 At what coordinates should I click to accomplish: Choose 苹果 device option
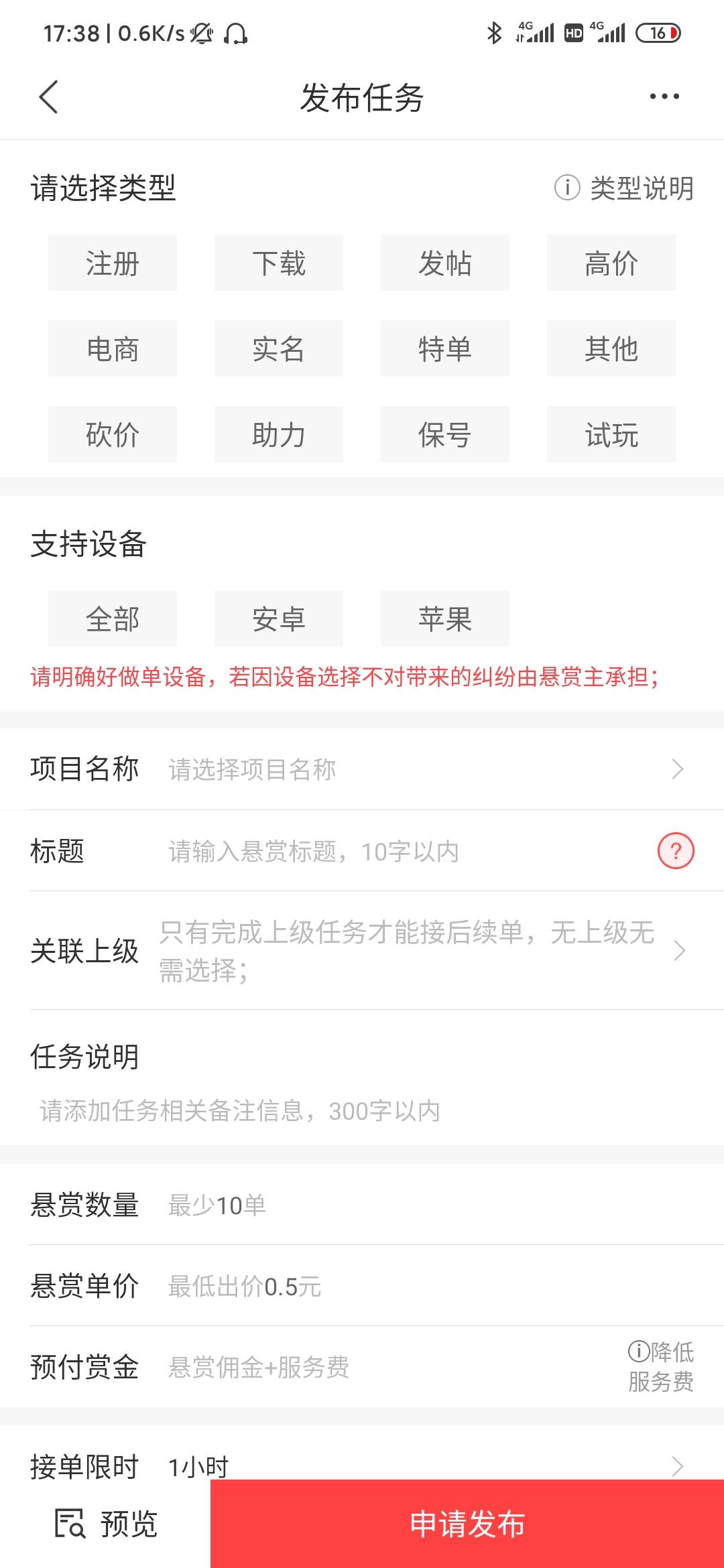445,618
